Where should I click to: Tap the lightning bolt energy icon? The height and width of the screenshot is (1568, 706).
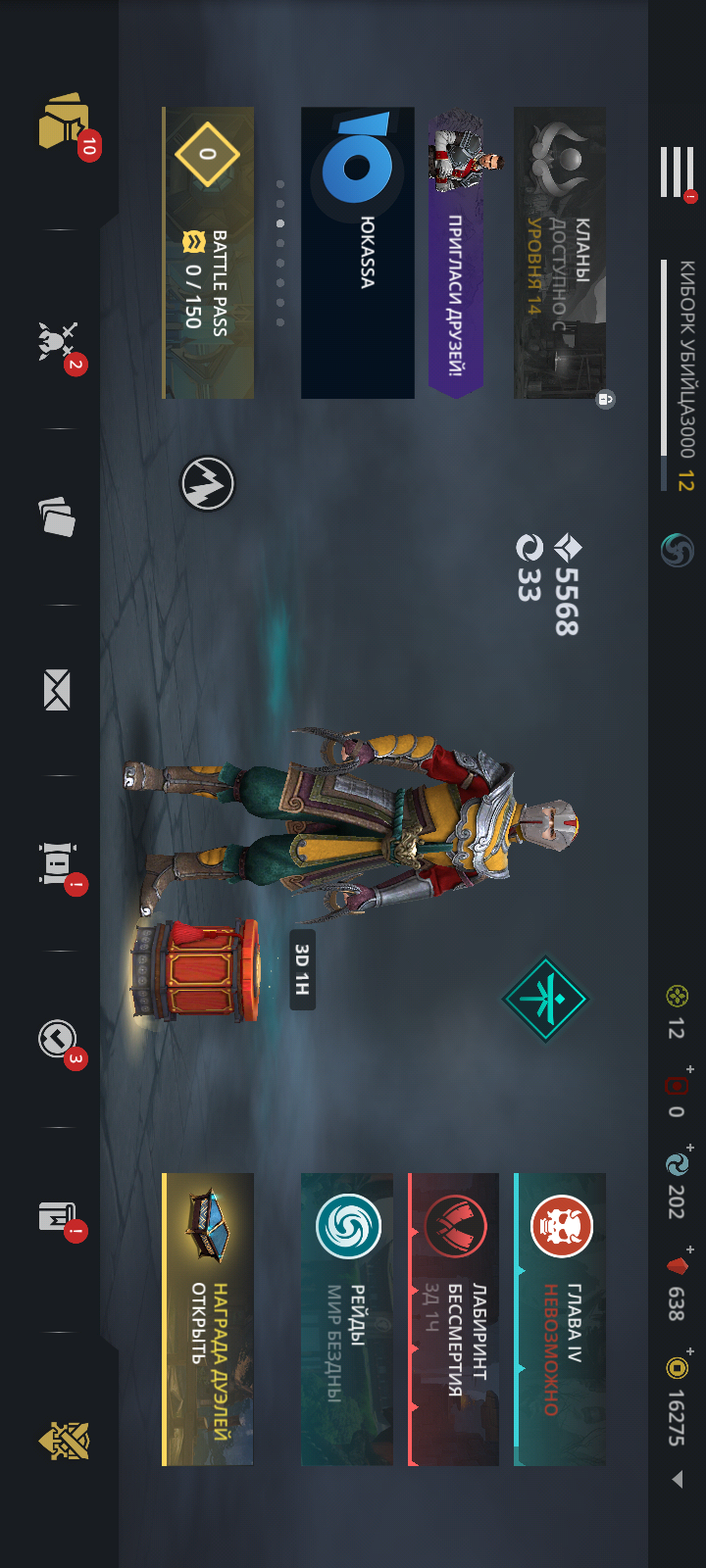[208, 484]
